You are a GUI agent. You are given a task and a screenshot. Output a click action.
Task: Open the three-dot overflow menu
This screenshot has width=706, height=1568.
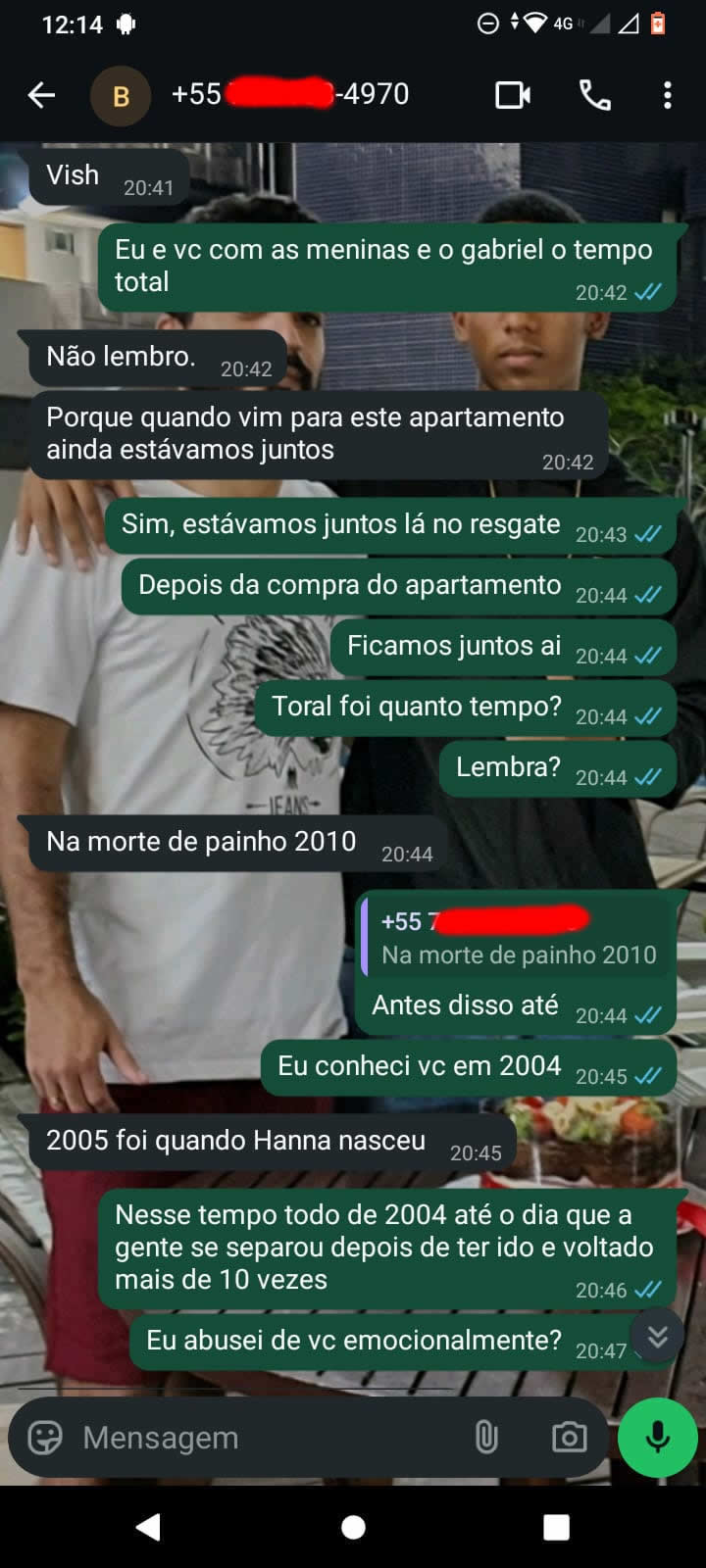pyautogui.click(x=667, y=95)
